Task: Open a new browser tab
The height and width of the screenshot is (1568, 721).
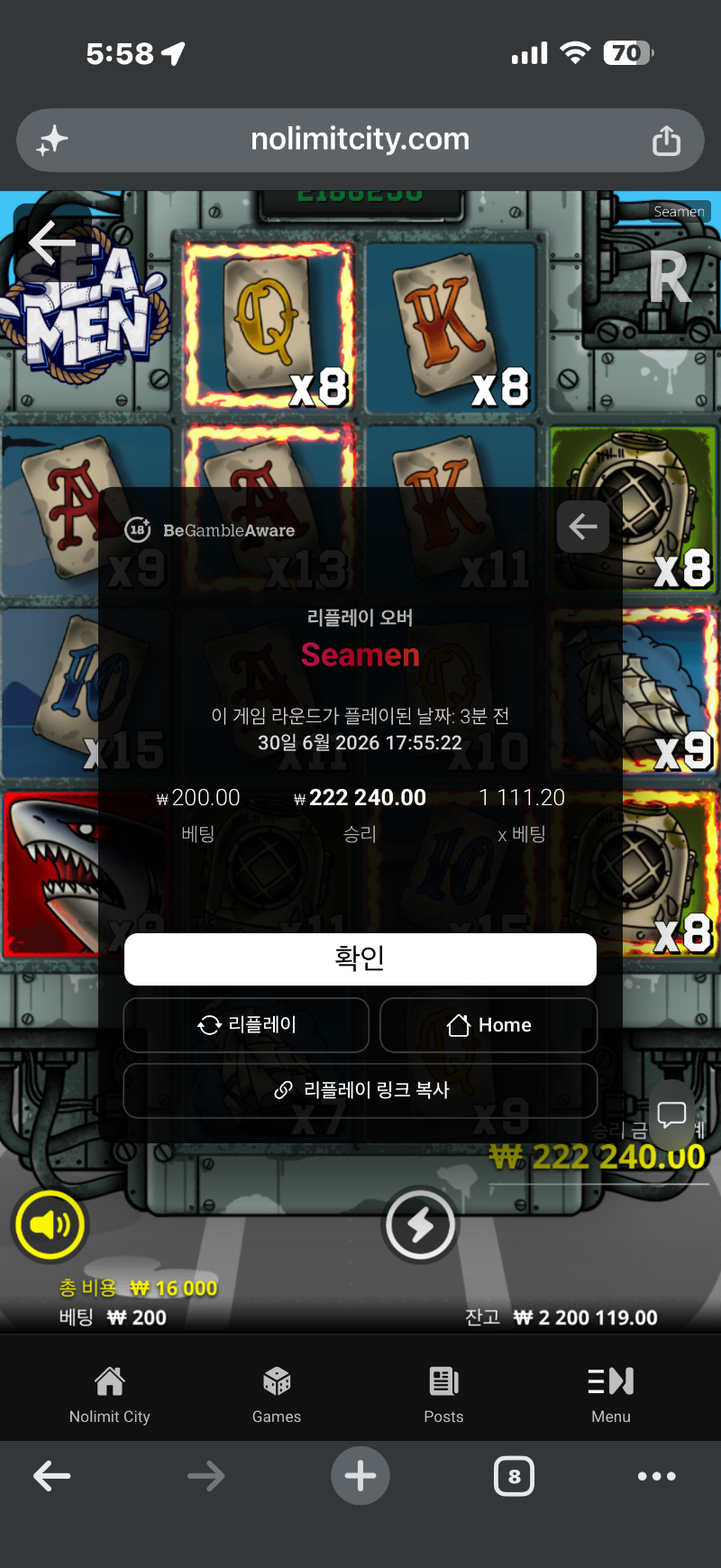Action: (x=360, y=1476)
